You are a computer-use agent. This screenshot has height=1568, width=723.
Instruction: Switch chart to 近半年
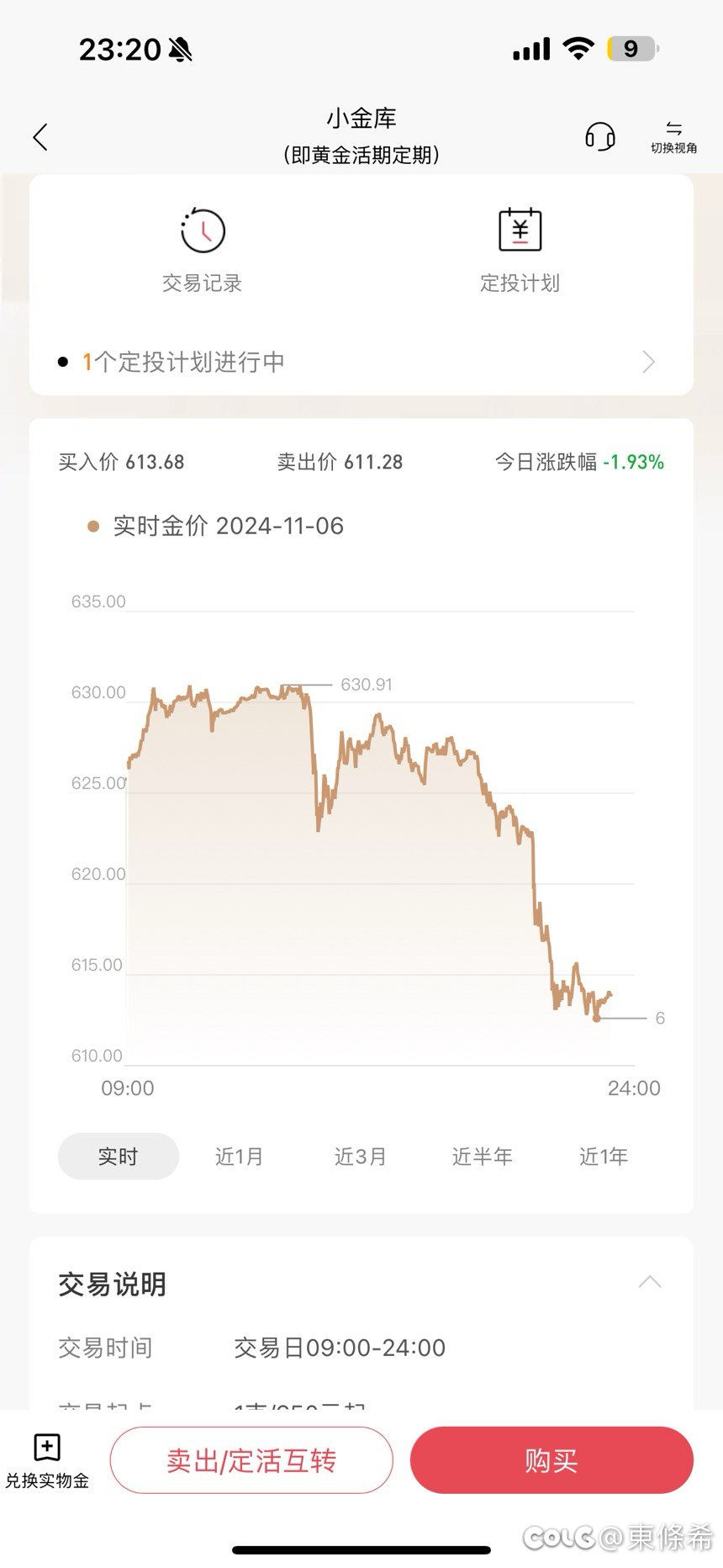(x=482, y=1157)
